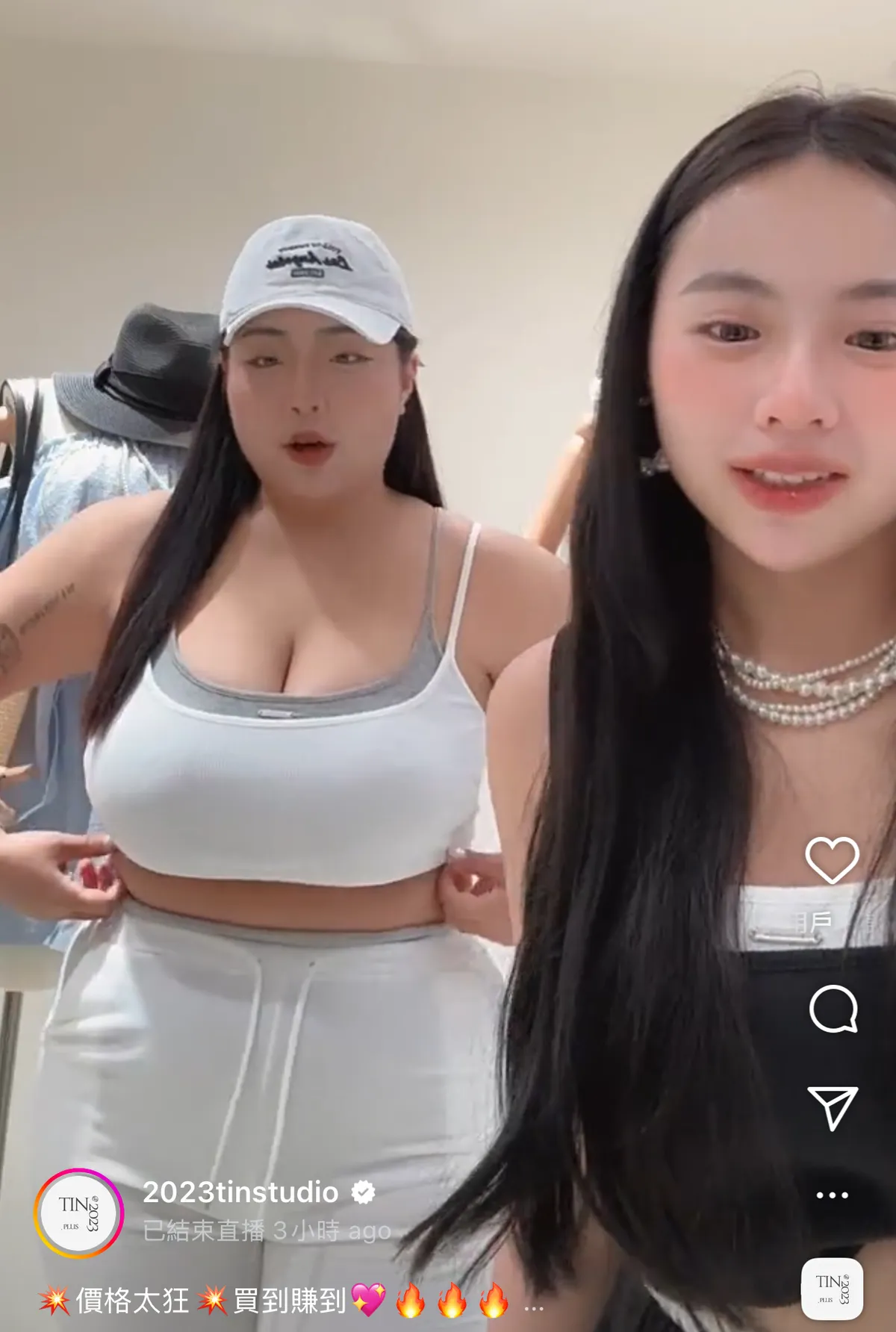Screen dimensions: 896x1332
Task: Open the TIN 2023 audio thumbnail
Action: click(x=832, y=1289)
